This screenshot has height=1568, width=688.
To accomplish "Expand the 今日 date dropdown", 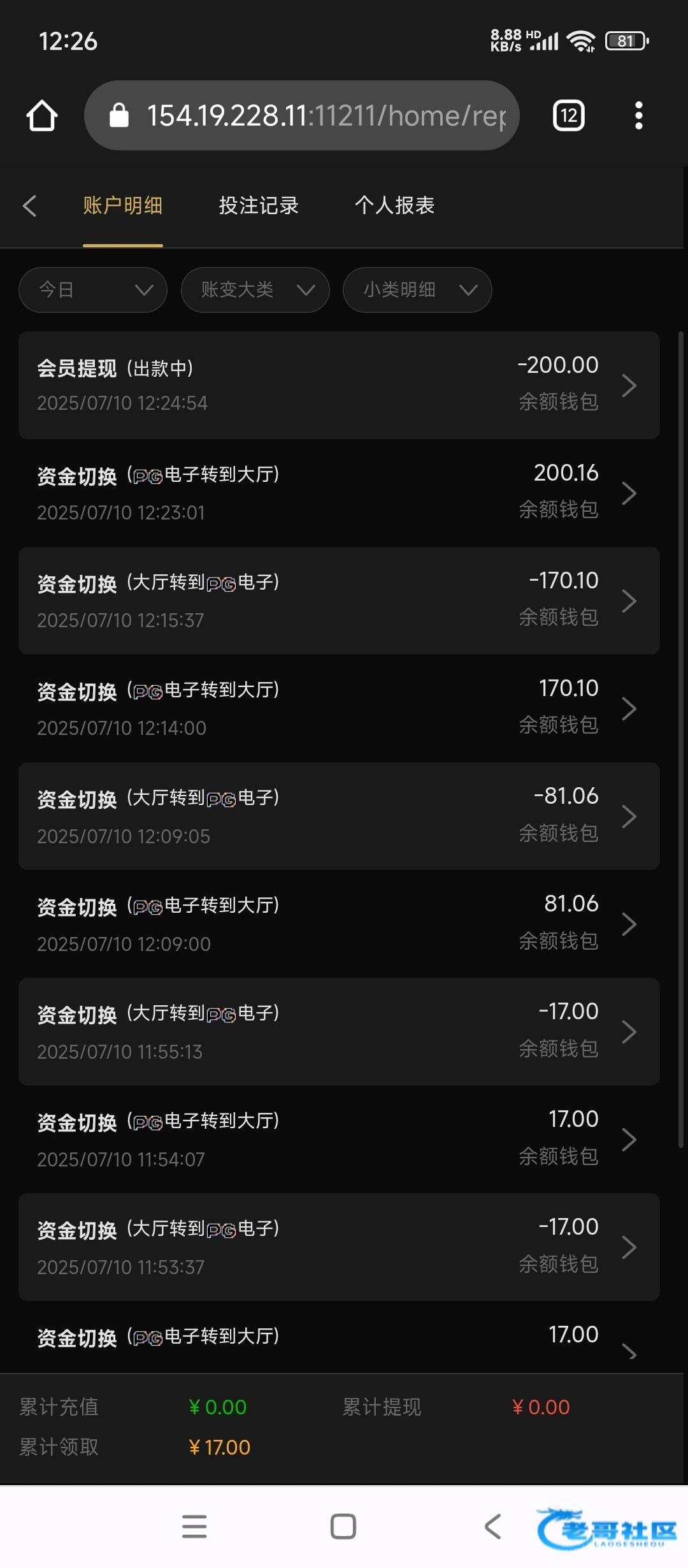I will 93,290.
